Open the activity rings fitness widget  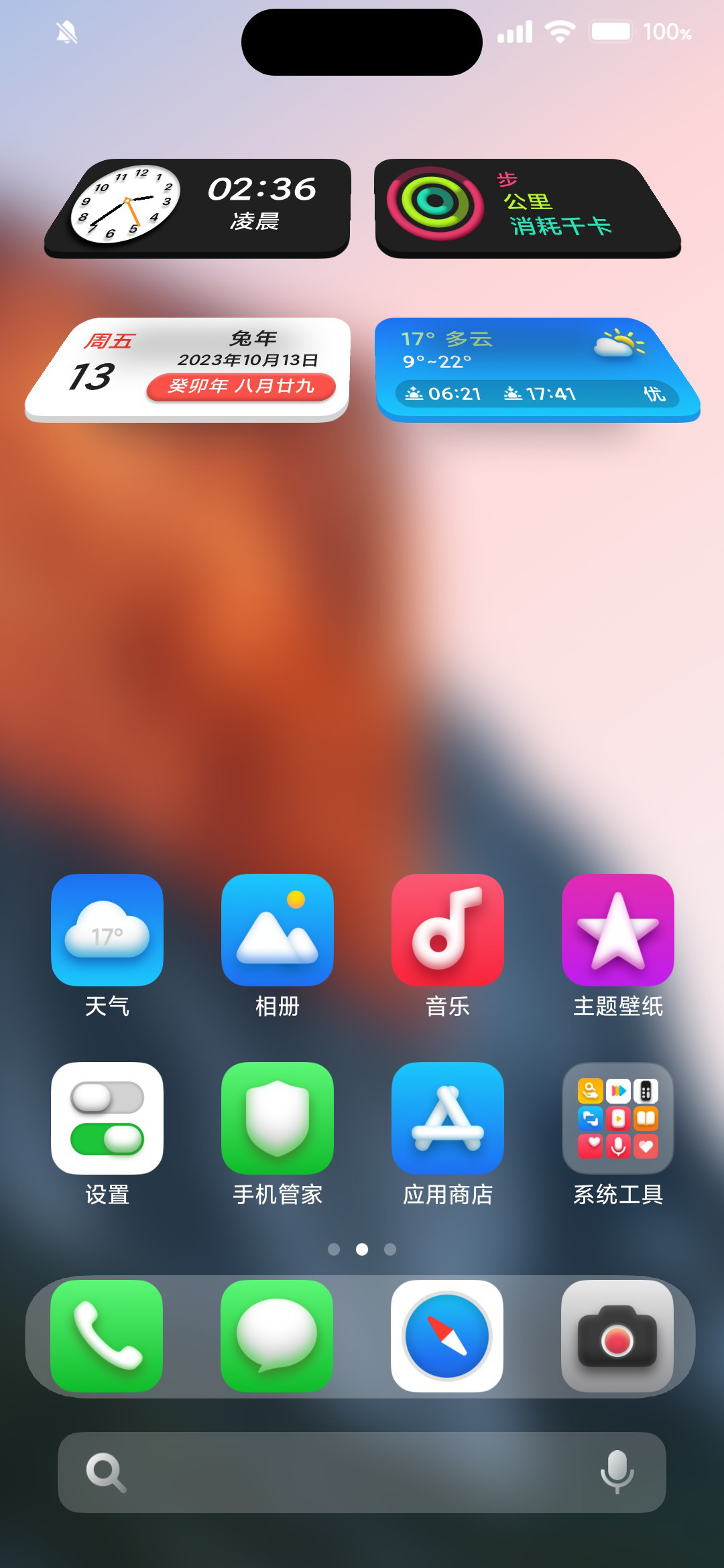(528, 208)
